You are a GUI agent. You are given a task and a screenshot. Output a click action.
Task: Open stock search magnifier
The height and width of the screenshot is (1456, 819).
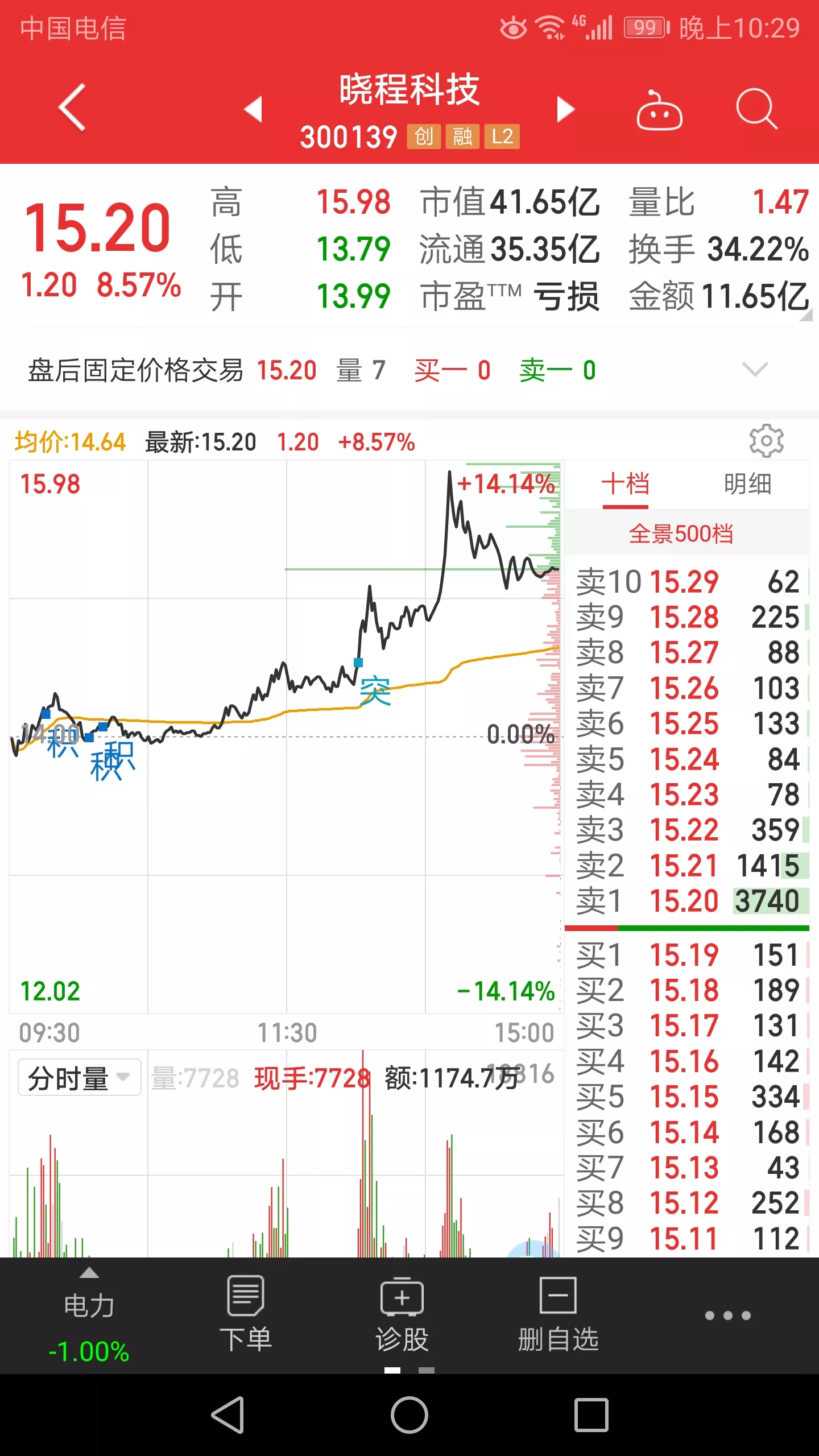tap(756, 109)
